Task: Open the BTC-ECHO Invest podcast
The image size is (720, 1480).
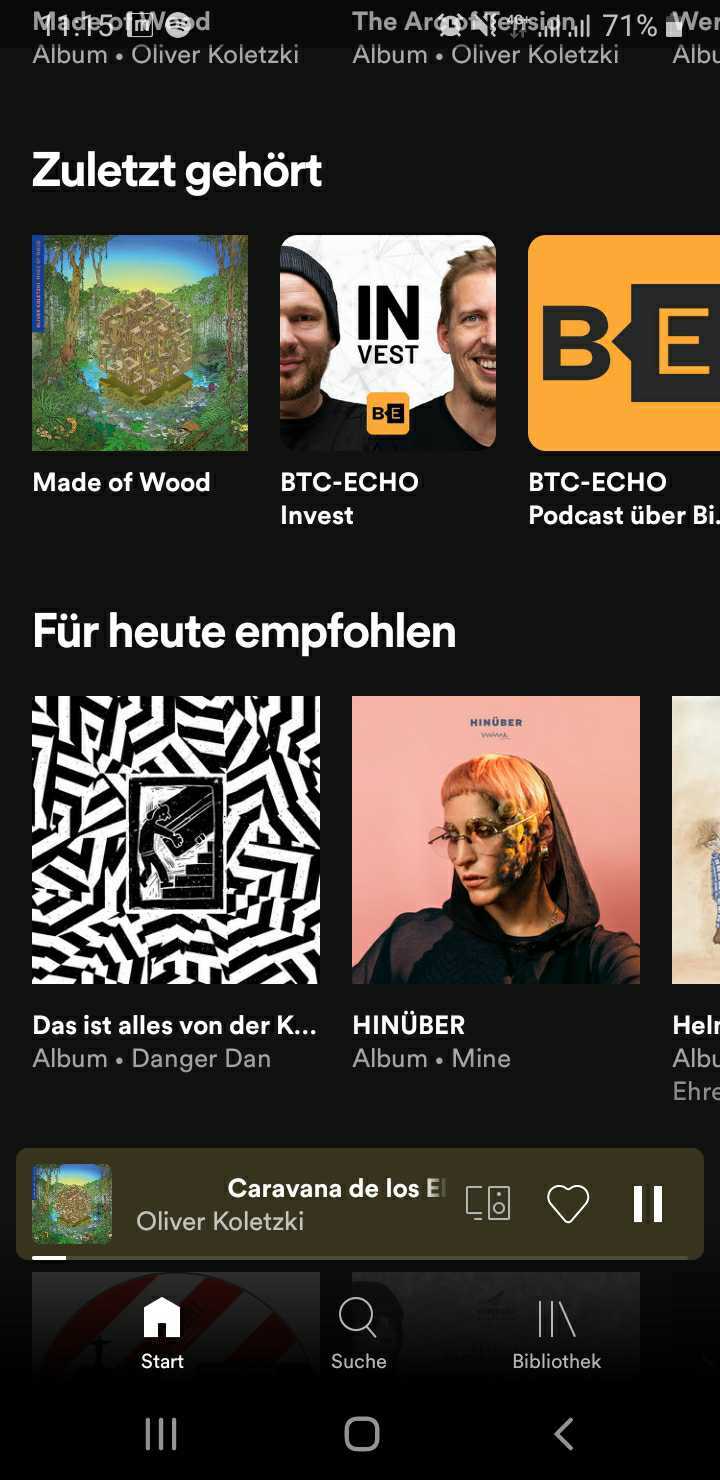Action: tap(388, 343)
